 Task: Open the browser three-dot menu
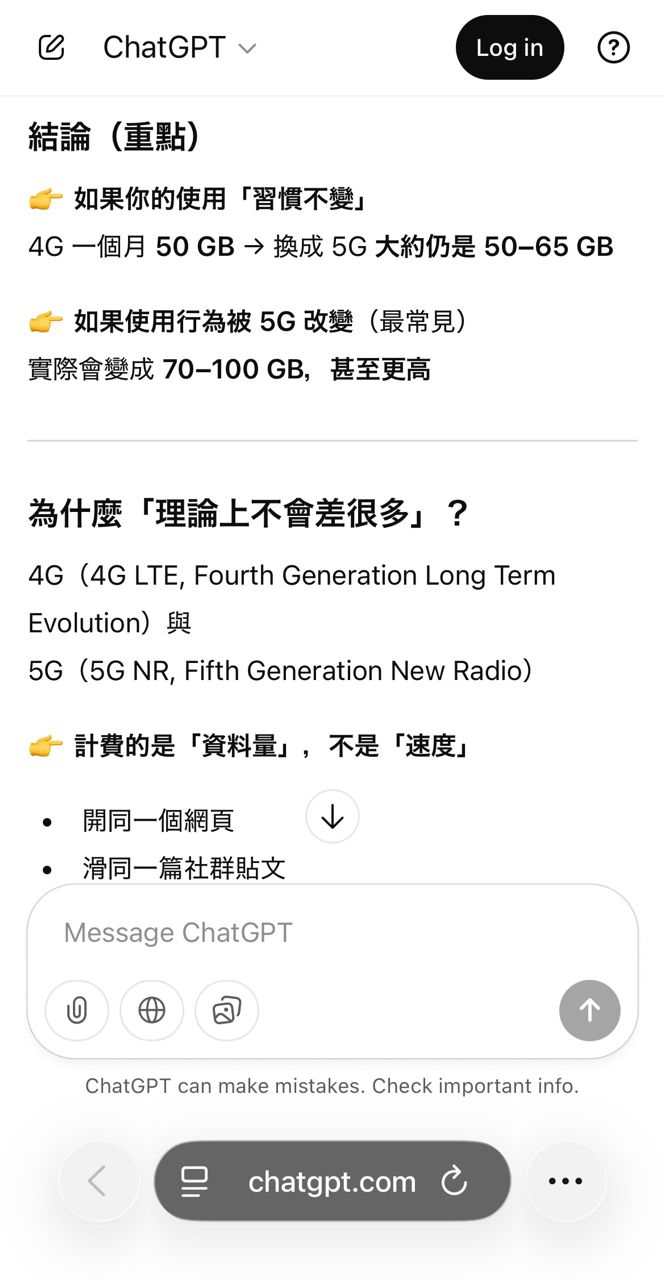[565, 1181]
